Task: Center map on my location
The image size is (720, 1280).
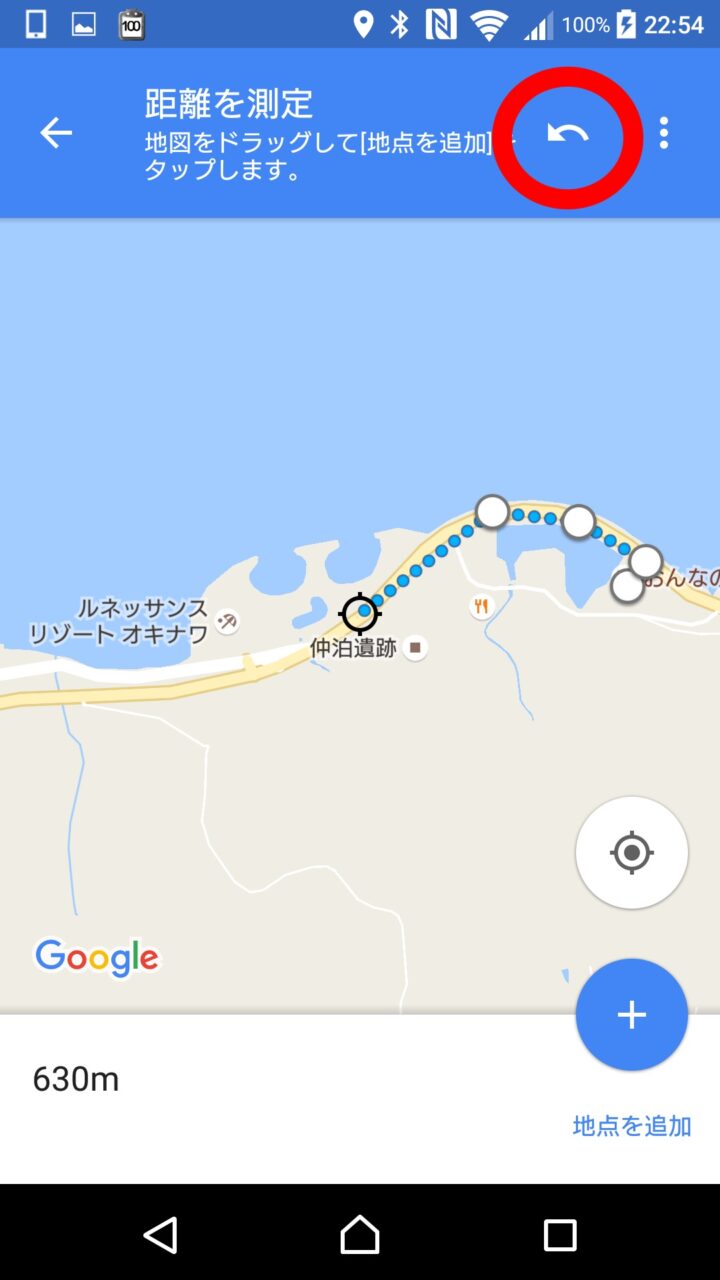Action: [631, 853]
